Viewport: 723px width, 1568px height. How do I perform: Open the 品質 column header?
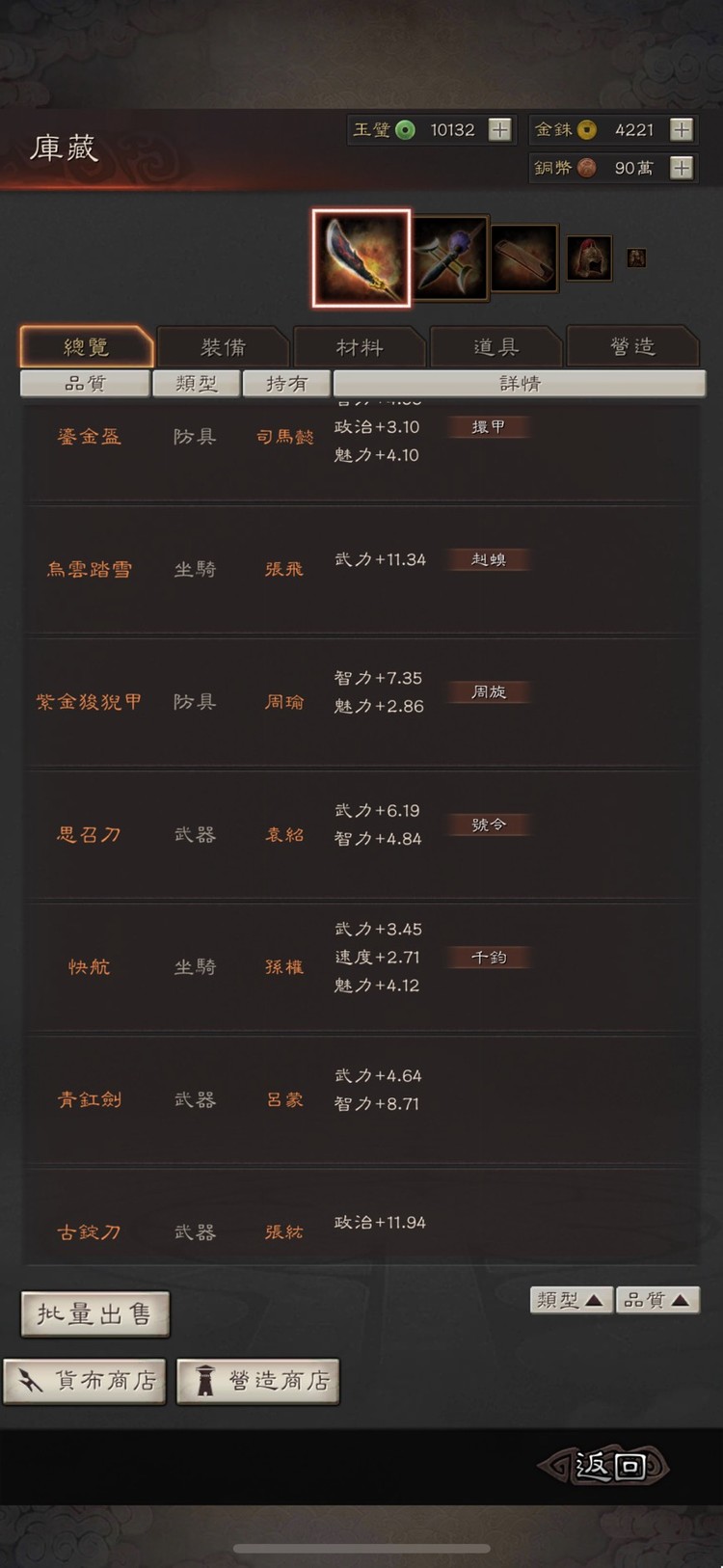(85, 384)
